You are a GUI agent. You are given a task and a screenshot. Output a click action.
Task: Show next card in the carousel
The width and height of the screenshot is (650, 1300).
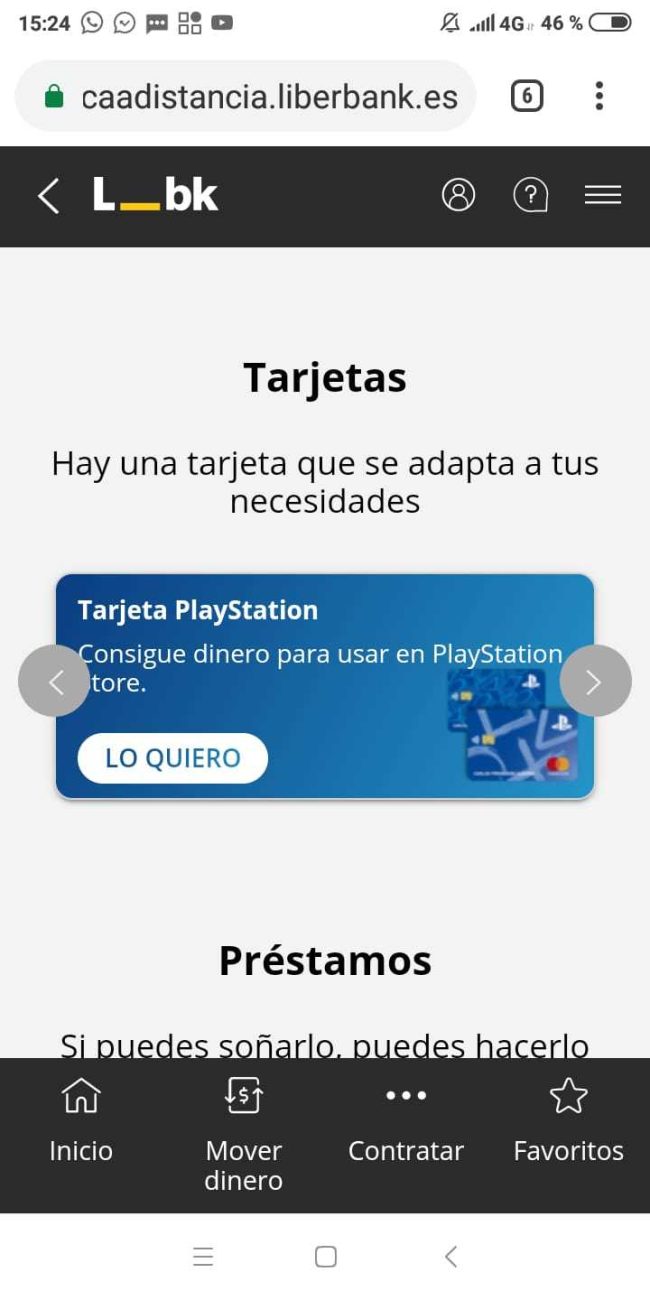(x=595, y=681)
